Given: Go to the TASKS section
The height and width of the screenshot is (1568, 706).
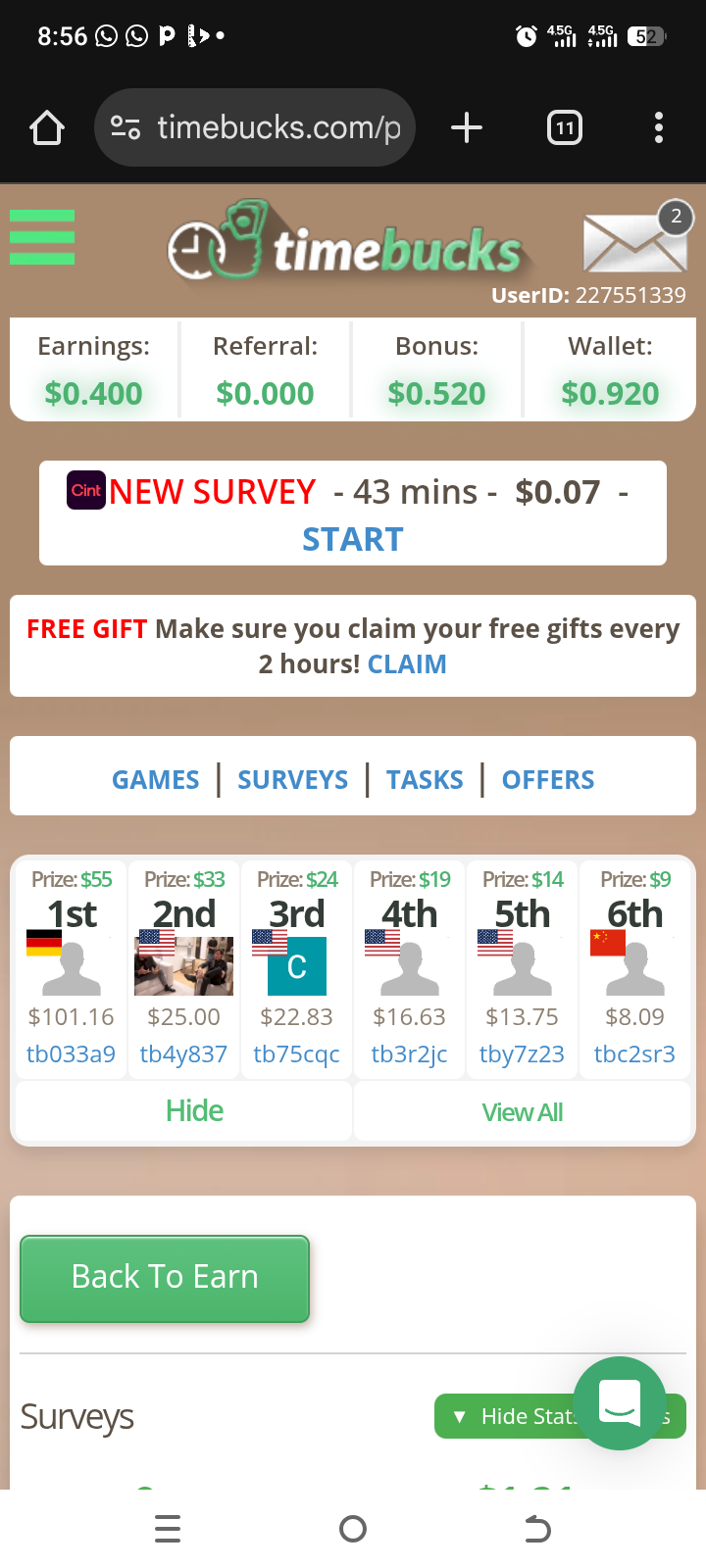Looking at the screenshot, I should [425, 780].
